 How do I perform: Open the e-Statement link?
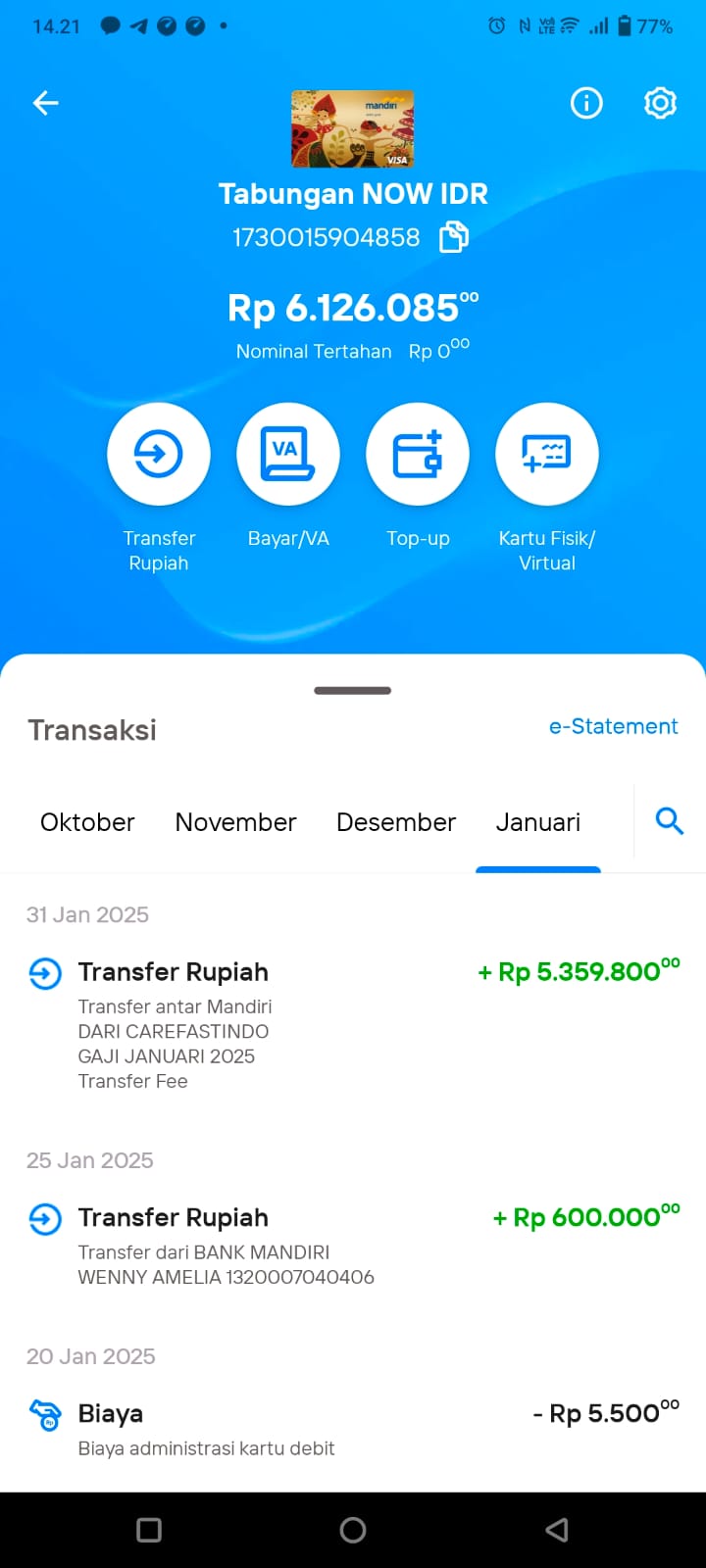tap(613, 726)
